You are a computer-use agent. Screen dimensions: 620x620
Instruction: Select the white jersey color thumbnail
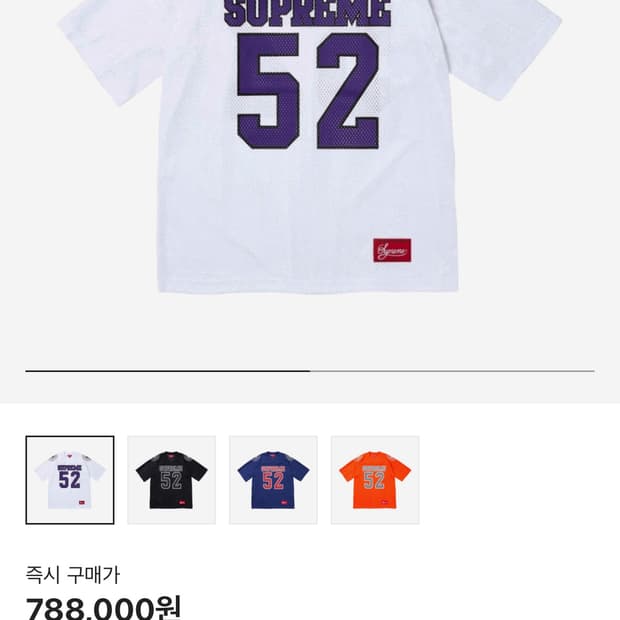[x=70, y=480]
